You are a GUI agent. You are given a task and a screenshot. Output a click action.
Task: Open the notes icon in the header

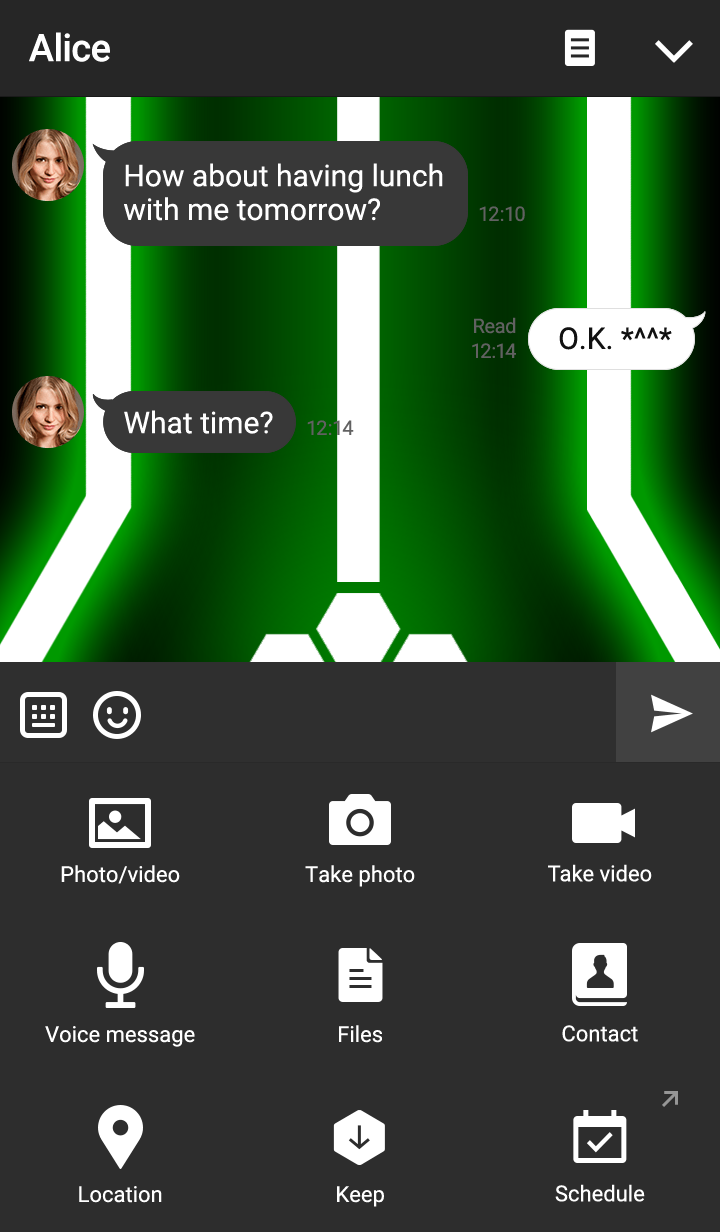(580, 48)
